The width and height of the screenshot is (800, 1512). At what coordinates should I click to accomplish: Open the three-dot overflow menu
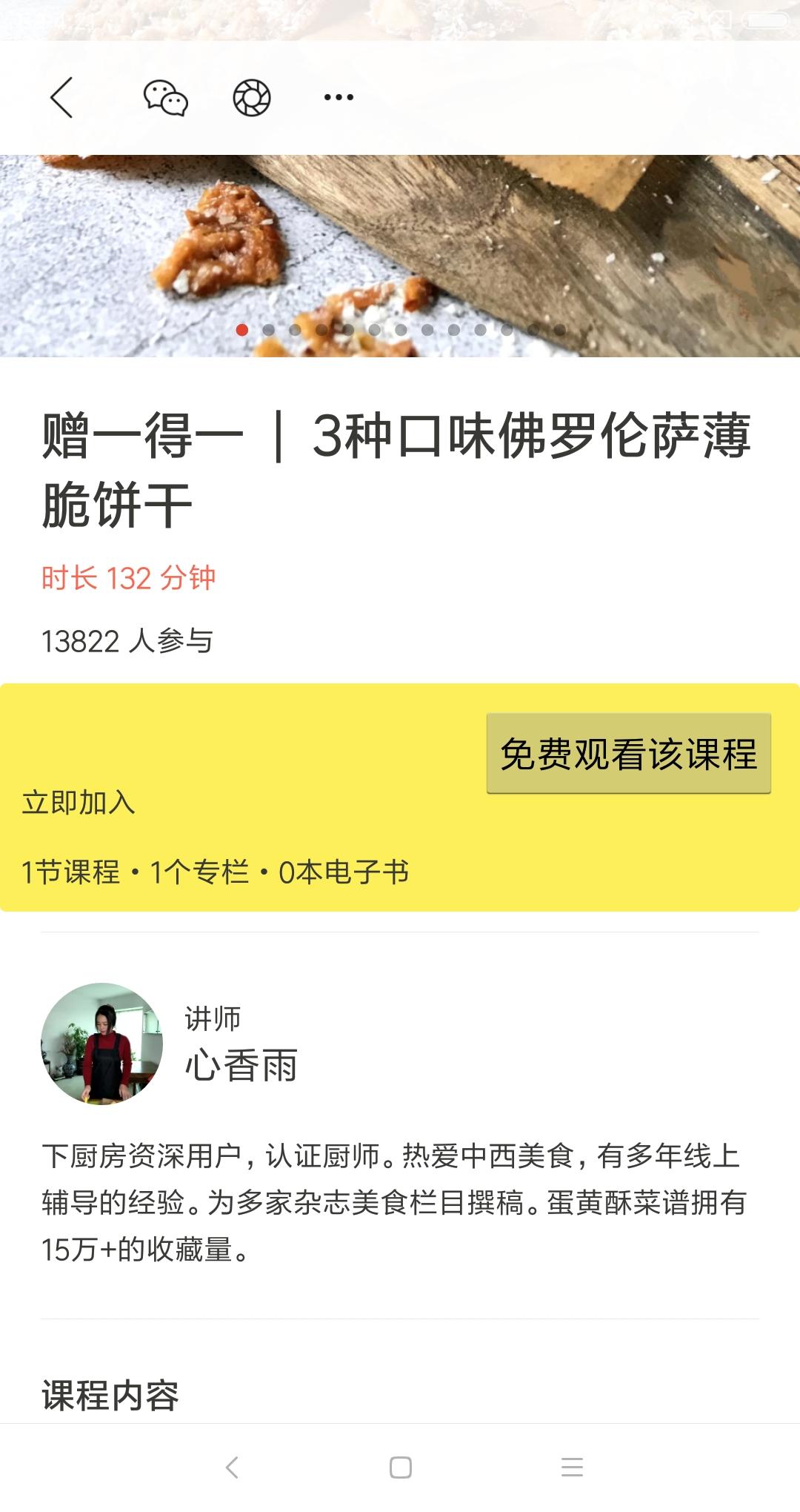coord(339,98)
